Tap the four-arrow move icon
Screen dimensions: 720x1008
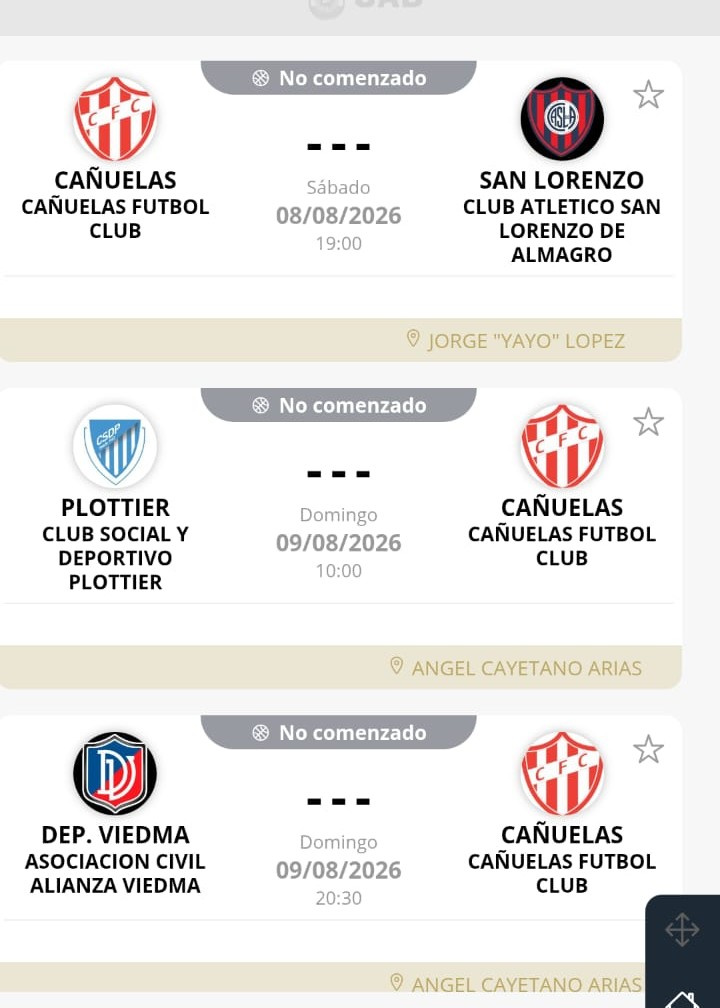[682, 930]
